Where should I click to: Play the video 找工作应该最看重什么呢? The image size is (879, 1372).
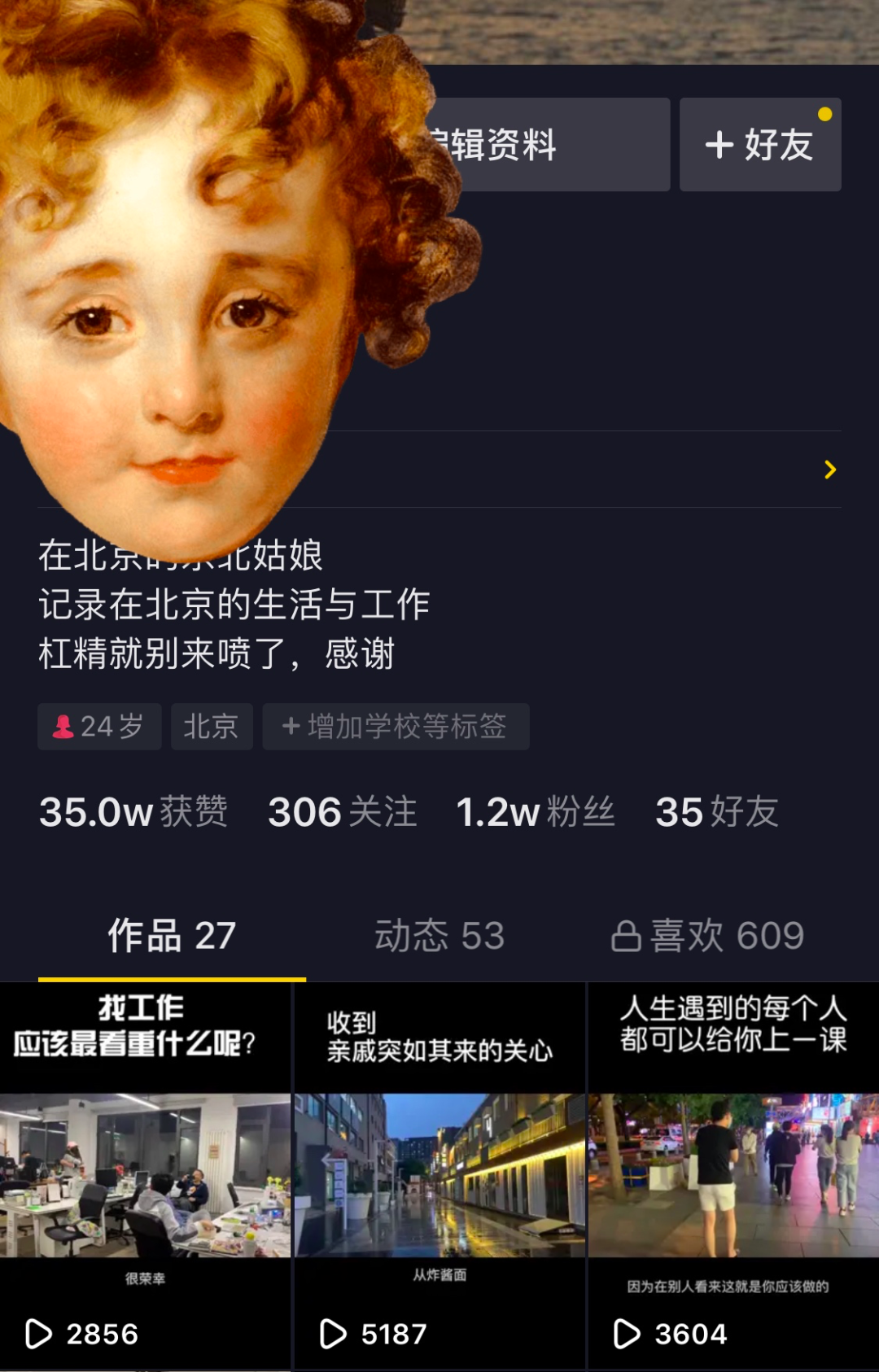(145, 1176)
